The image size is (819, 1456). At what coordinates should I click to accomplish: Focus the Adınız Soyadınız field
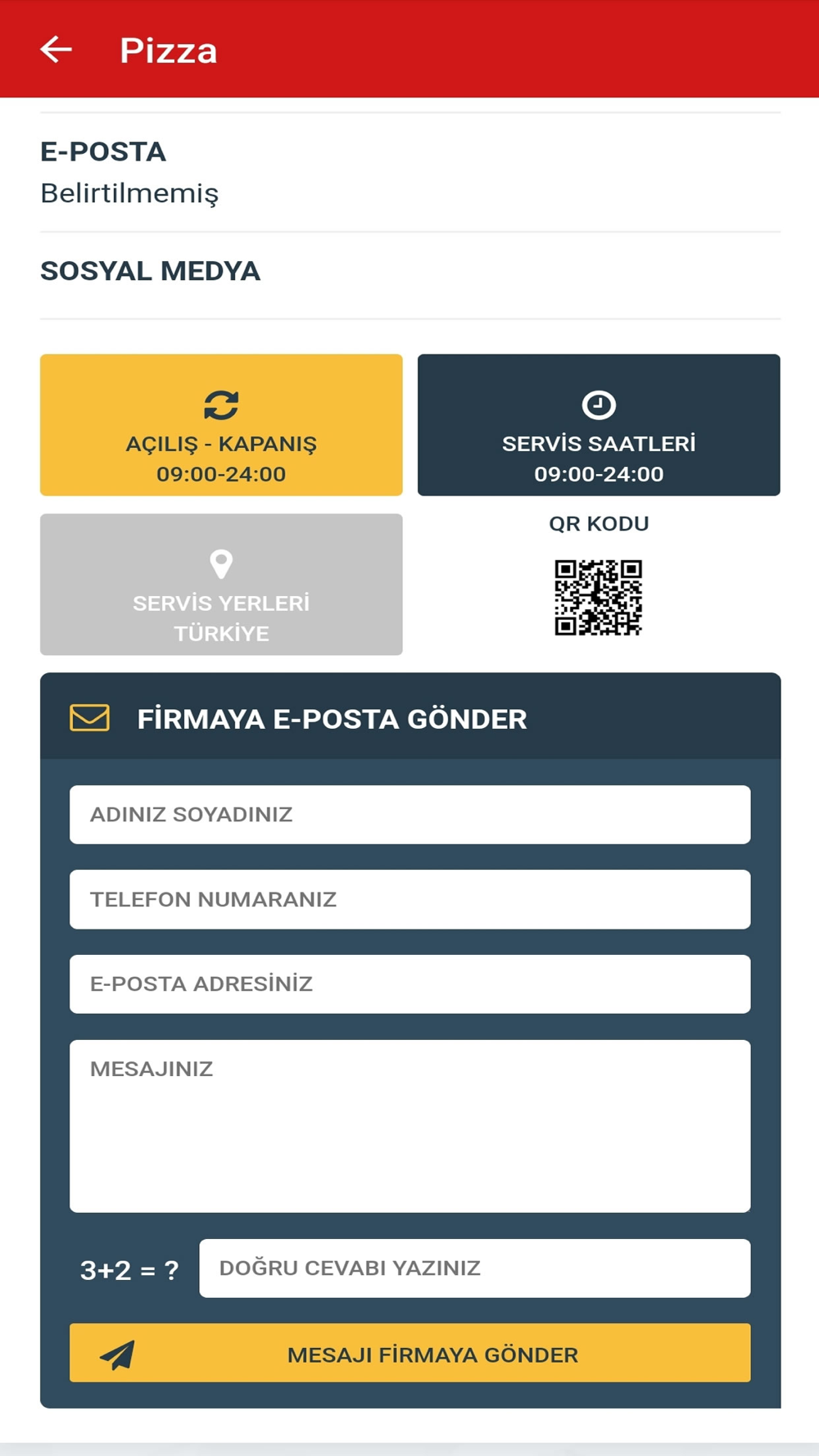tap(409, 815)
